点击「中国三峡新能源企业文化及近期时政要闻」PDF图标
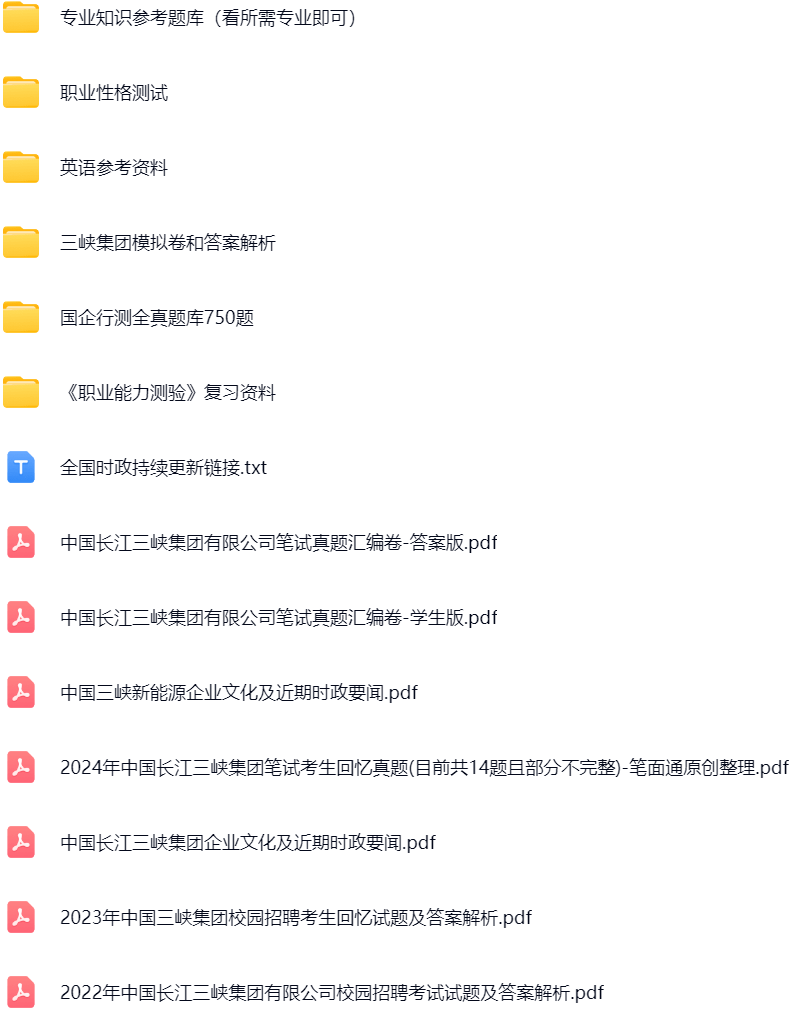This screenshot has height=1017, width=789. (20, 693)
